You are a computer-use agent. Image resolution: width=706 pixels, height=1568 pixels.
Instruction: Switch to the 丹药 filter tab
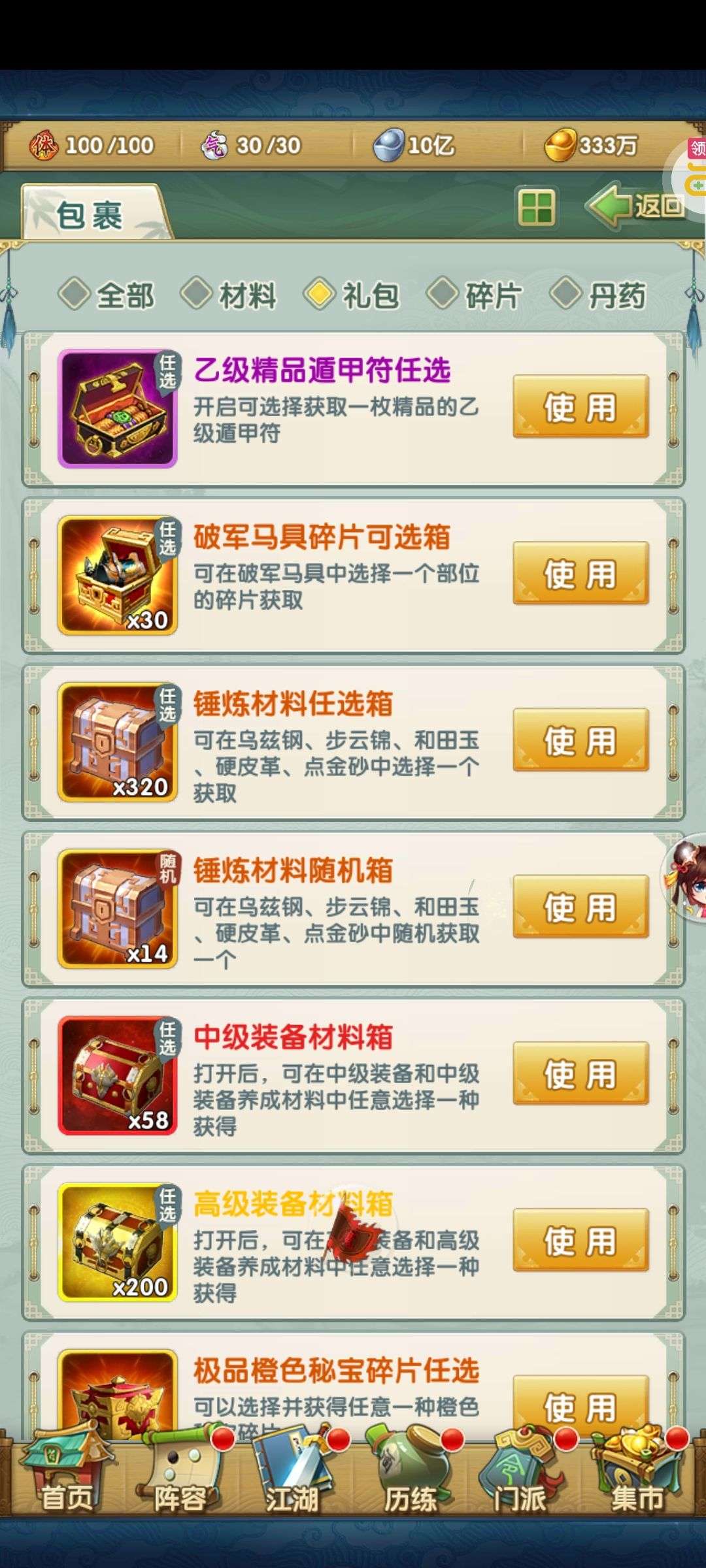598,295
